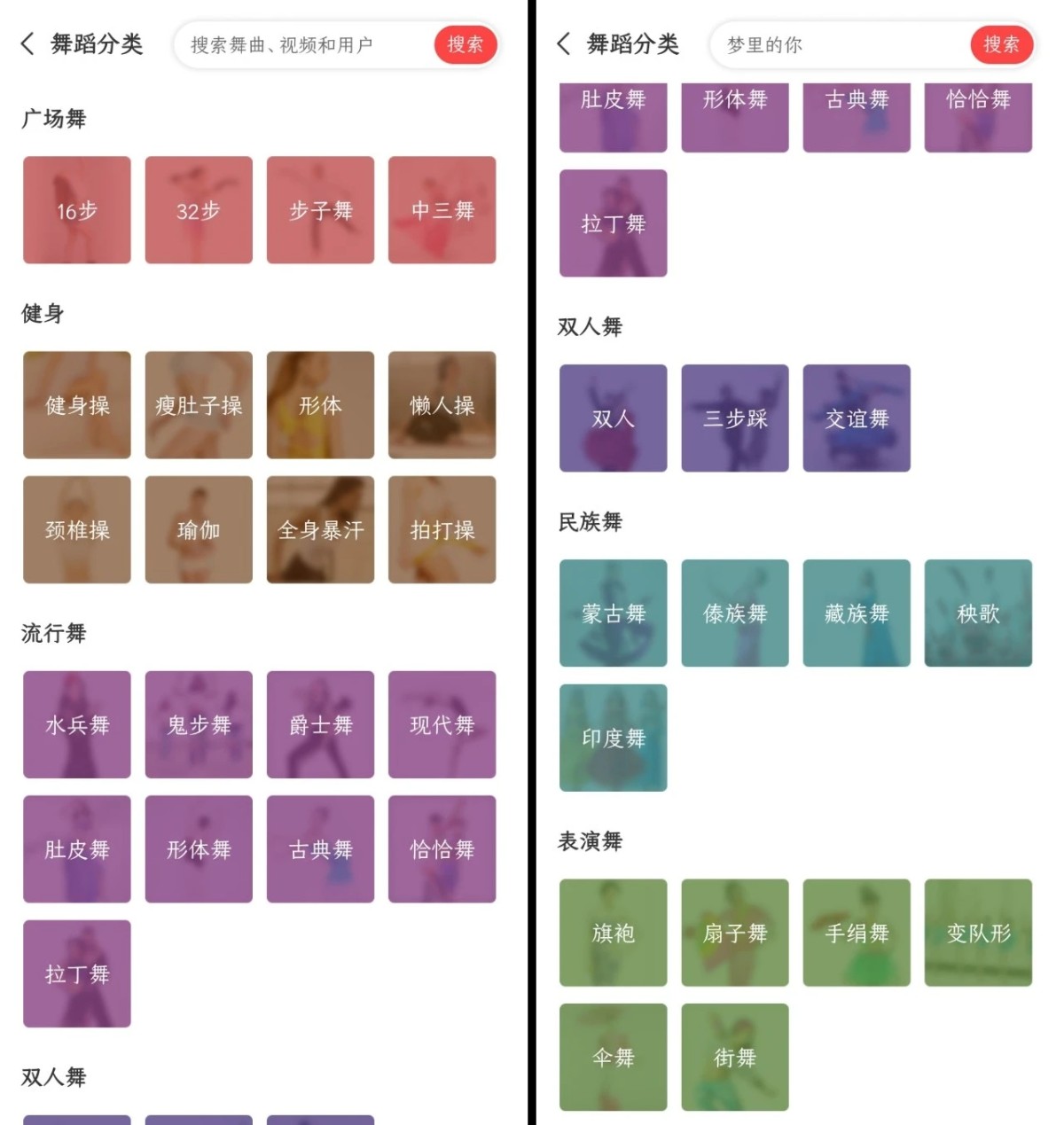Viewport: 1064px width, 1125px height.
Task: Open the 瑜伽 yoga category
Action: pyautogui.click(x=199, y=530)
